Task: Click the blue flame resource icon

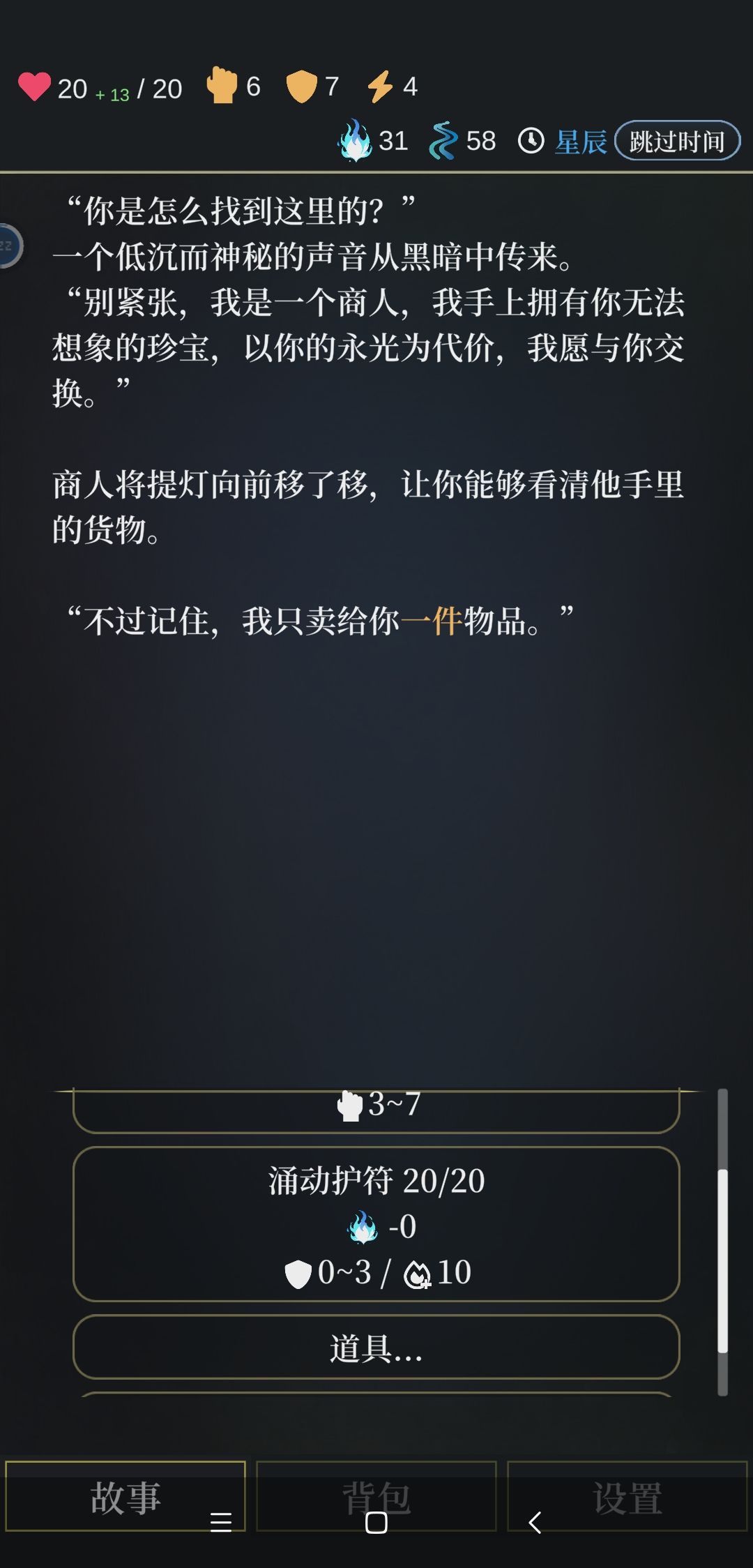Action: pyautogui.click(x=356, y=140)
